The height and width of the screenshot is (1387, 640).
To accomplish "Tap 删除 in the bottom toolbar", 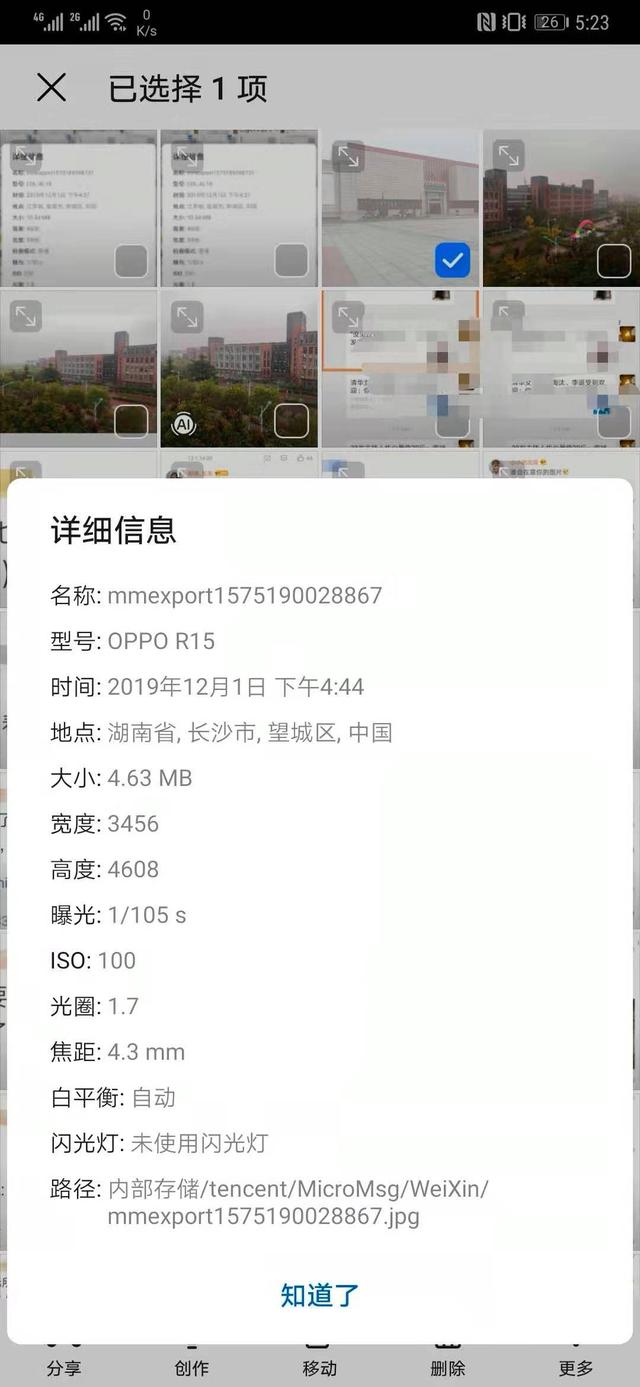I will point(447,1366).
